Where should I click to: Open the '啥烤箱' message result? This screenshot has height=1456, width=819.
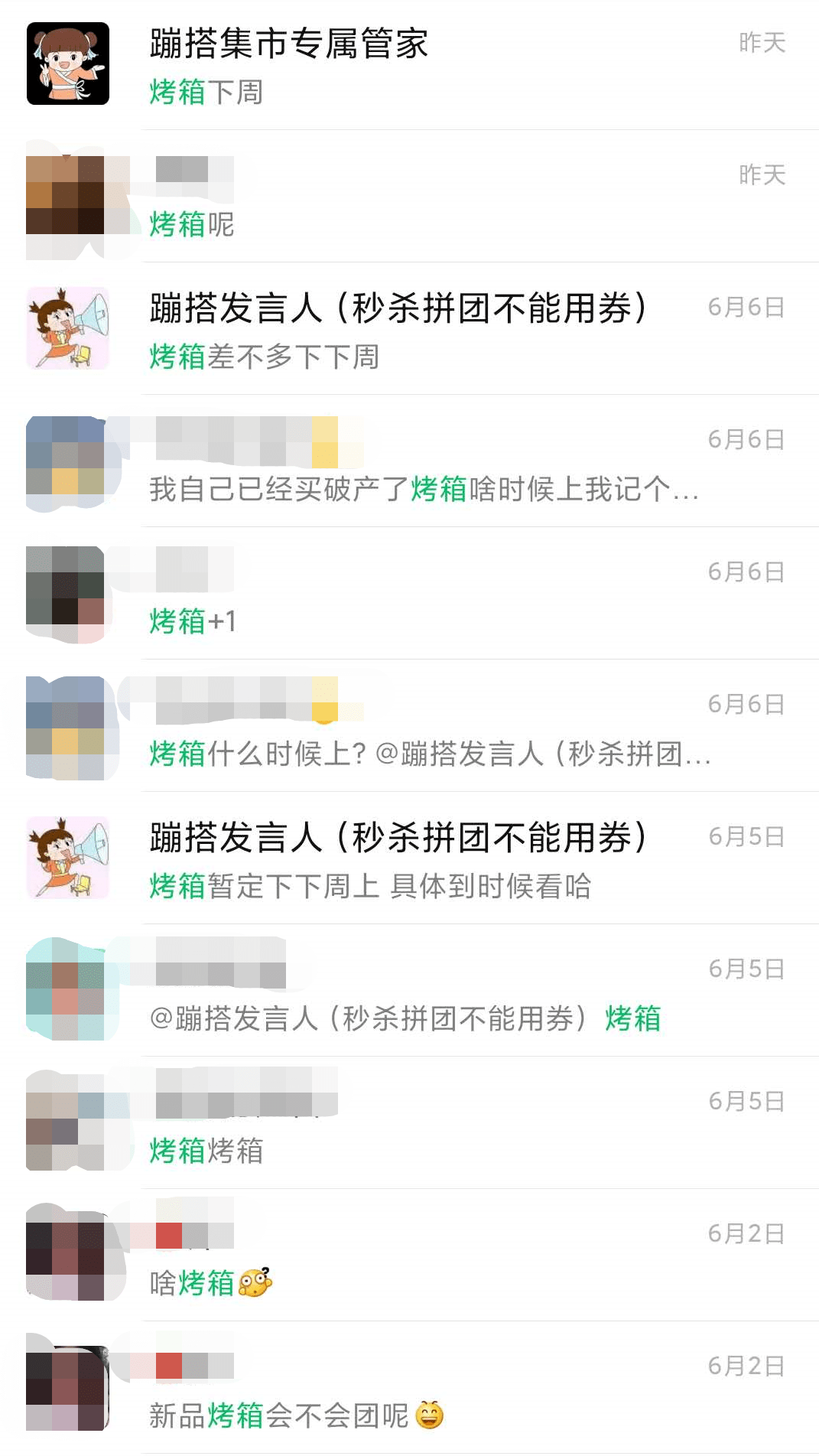tap(409, 1257)
